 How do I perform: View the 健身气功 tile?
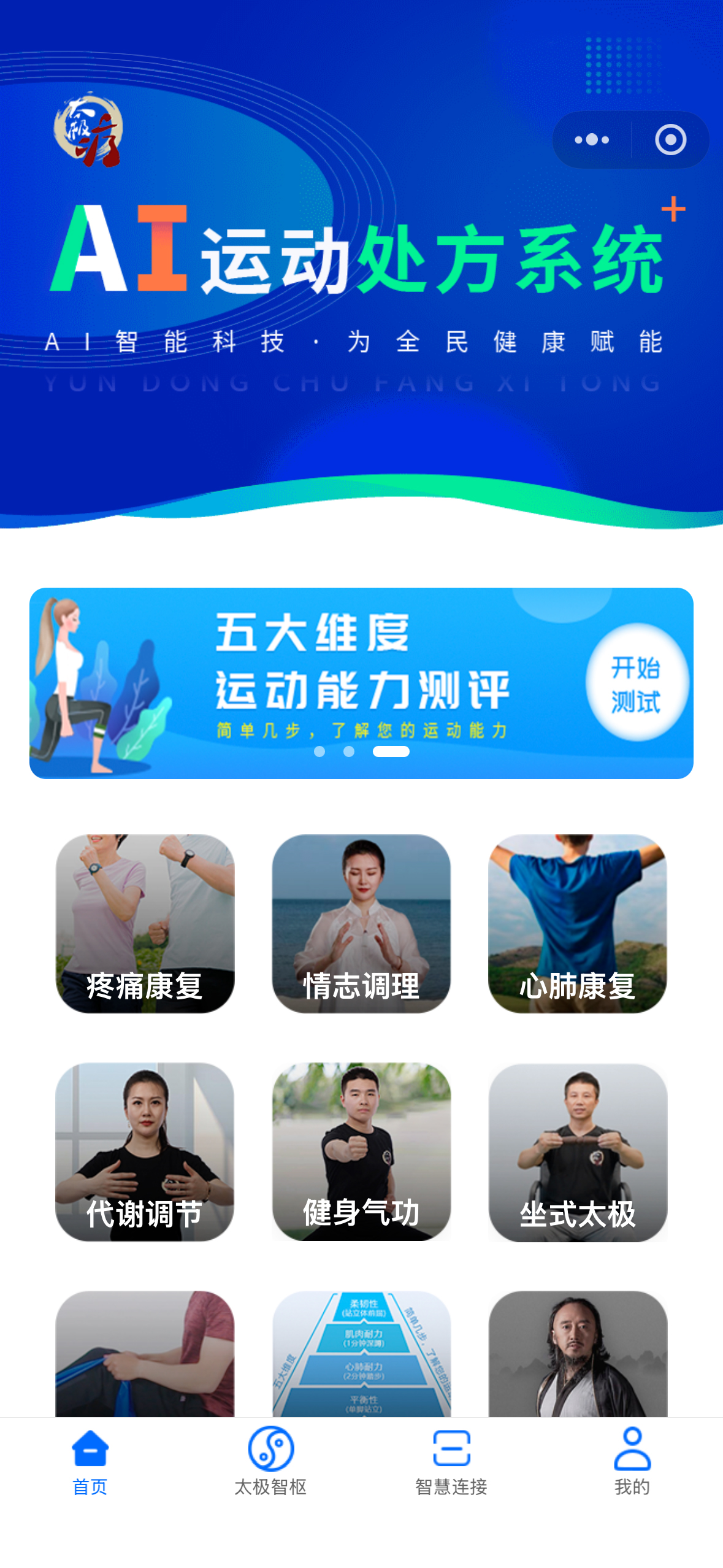pyautogui.click(x=361, y=1151)
